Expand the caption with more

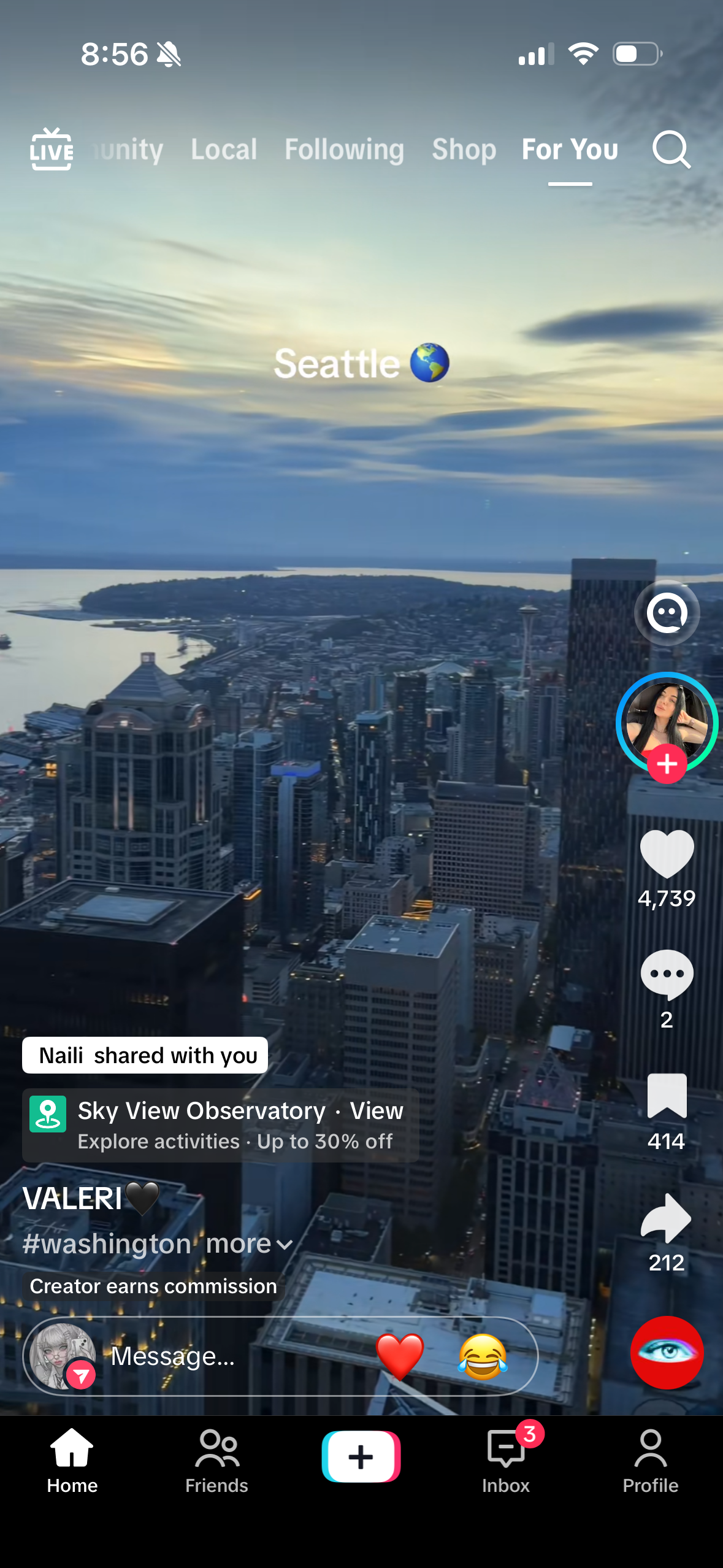click(x=249, y=1244)
